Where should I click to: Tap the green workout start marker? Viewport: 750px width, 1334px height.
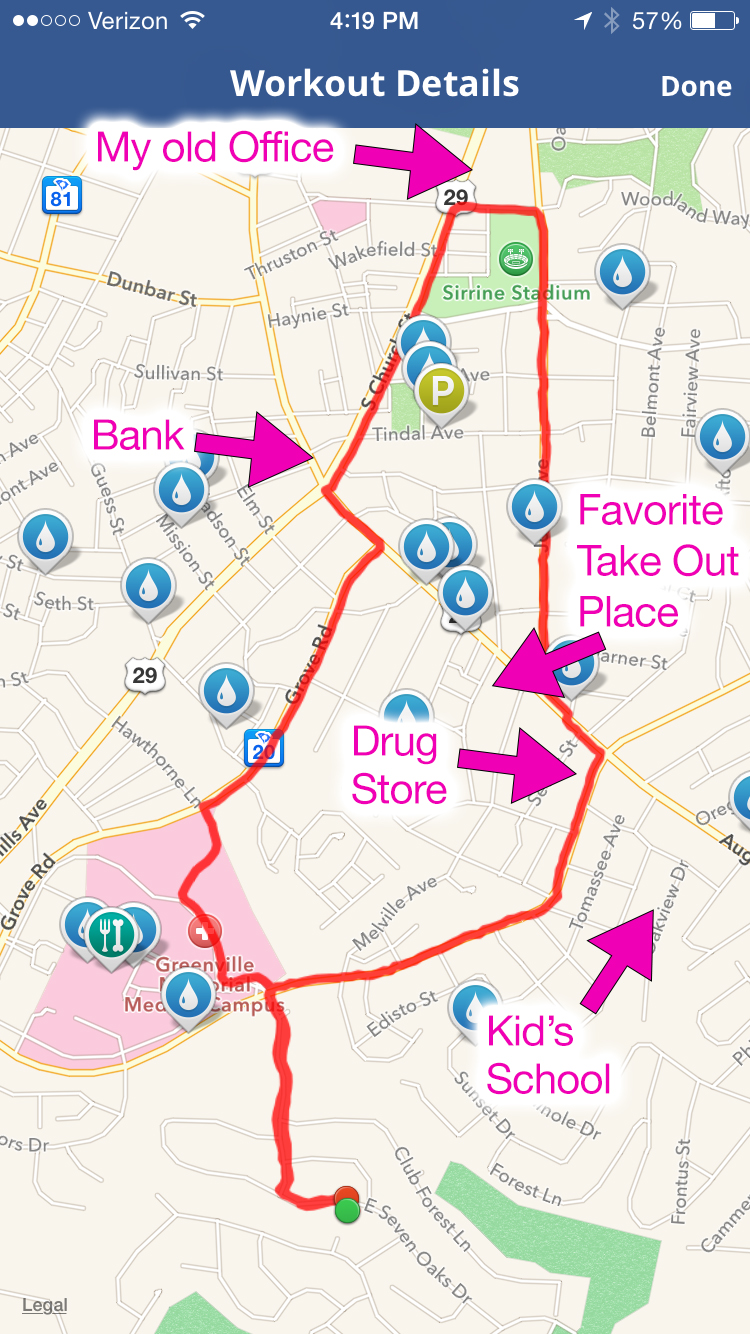point(347,1211)
